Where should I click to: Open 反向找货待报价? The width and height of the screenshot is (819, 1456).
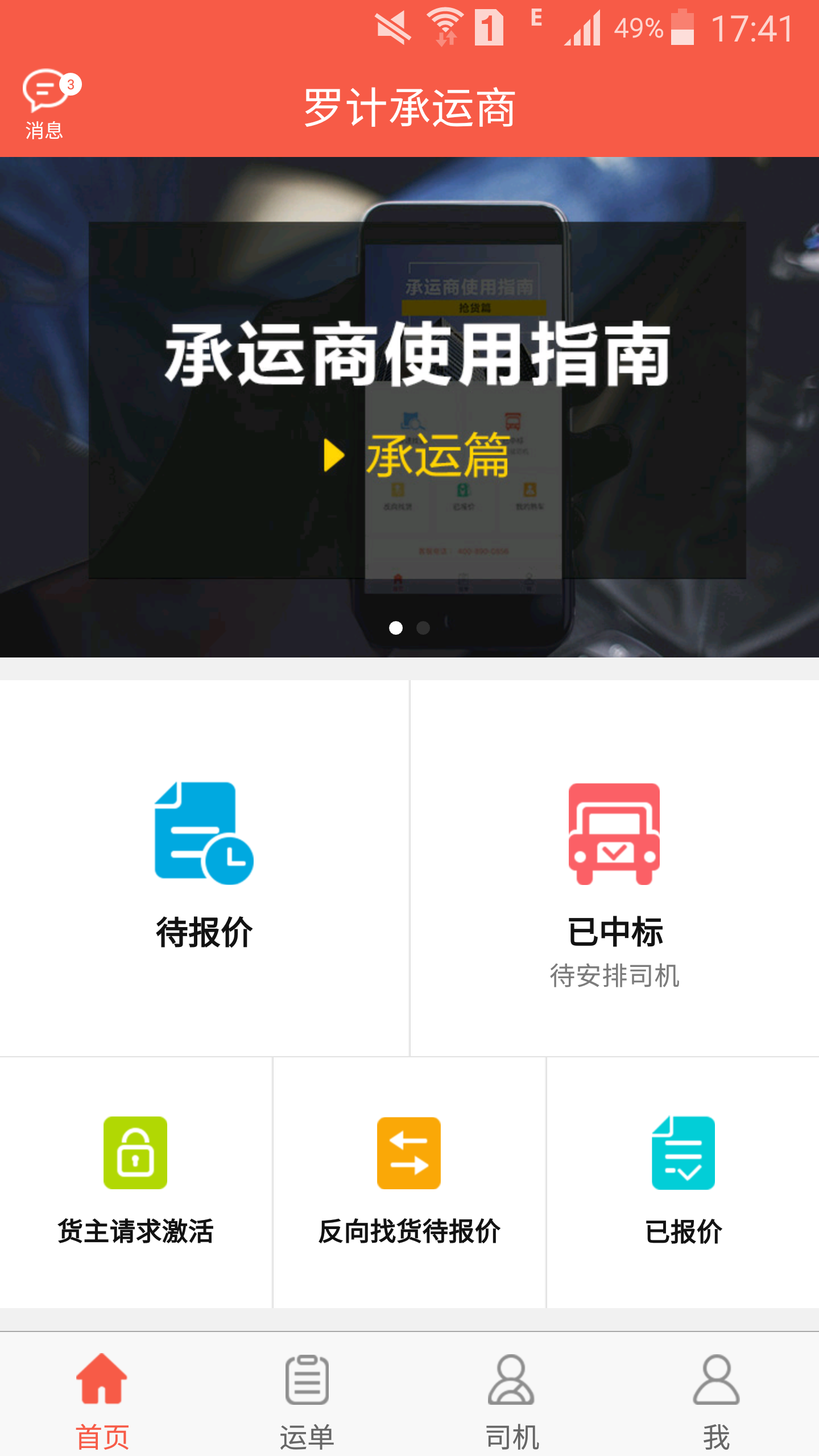pos(409,1180)
